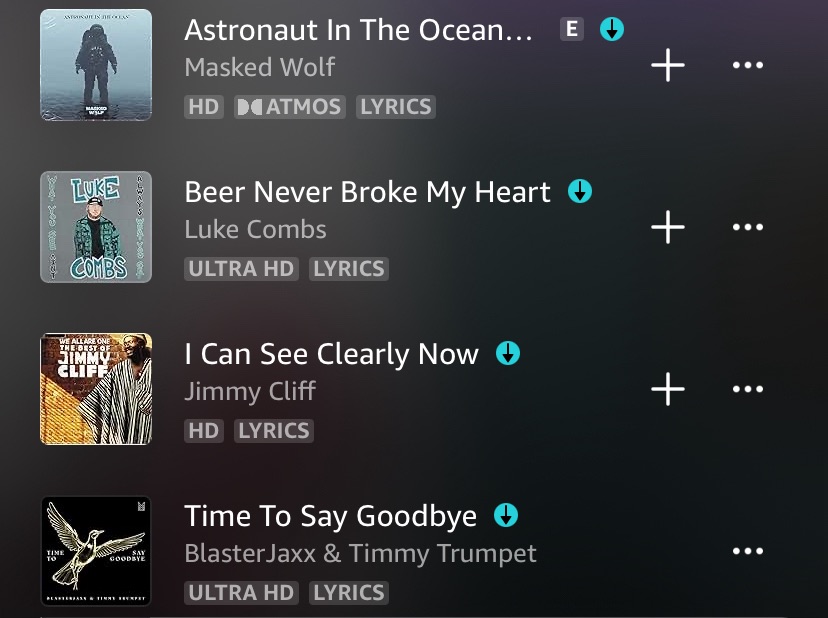Play Astronaut In The Ocean by Masked Wolf
828x618 pixels.
point(358,30)
